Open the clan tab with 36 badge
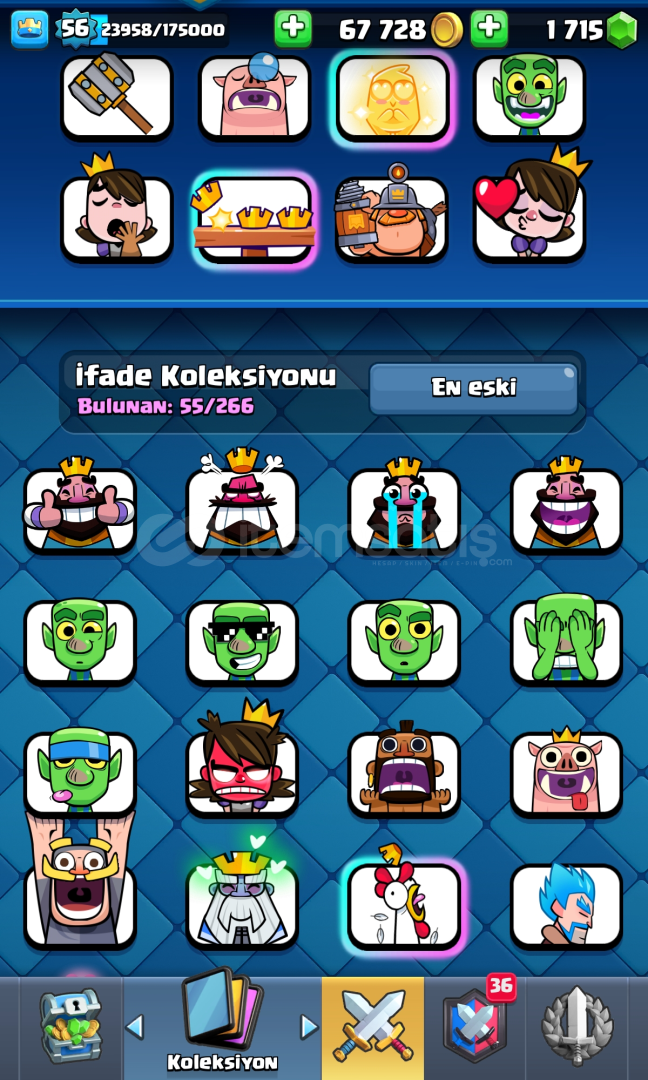Screen dimensions: 648x1080 click(x=474, y=1025)
